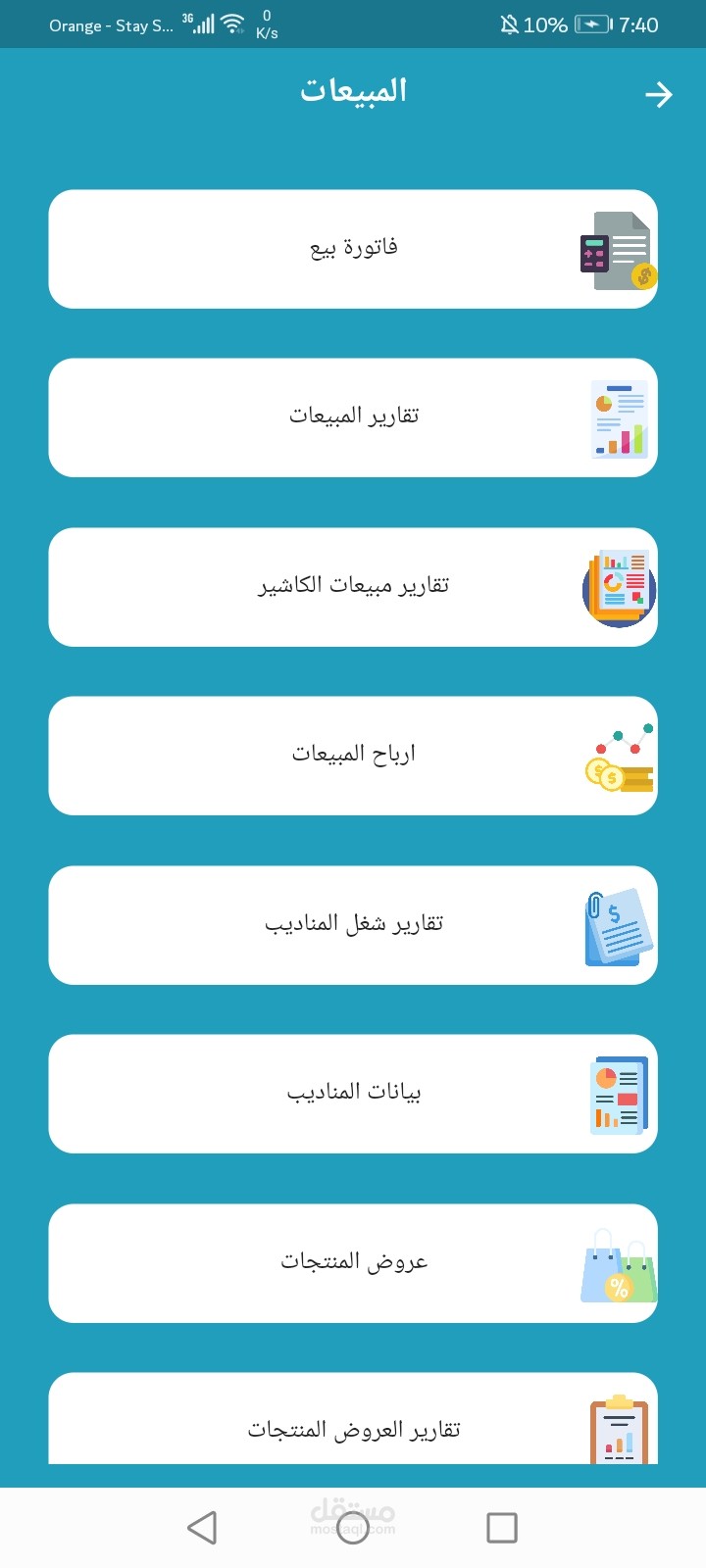Open recent apps from navigation bar
Screen dimensions: 706x1568
[x=502, y=1527]
